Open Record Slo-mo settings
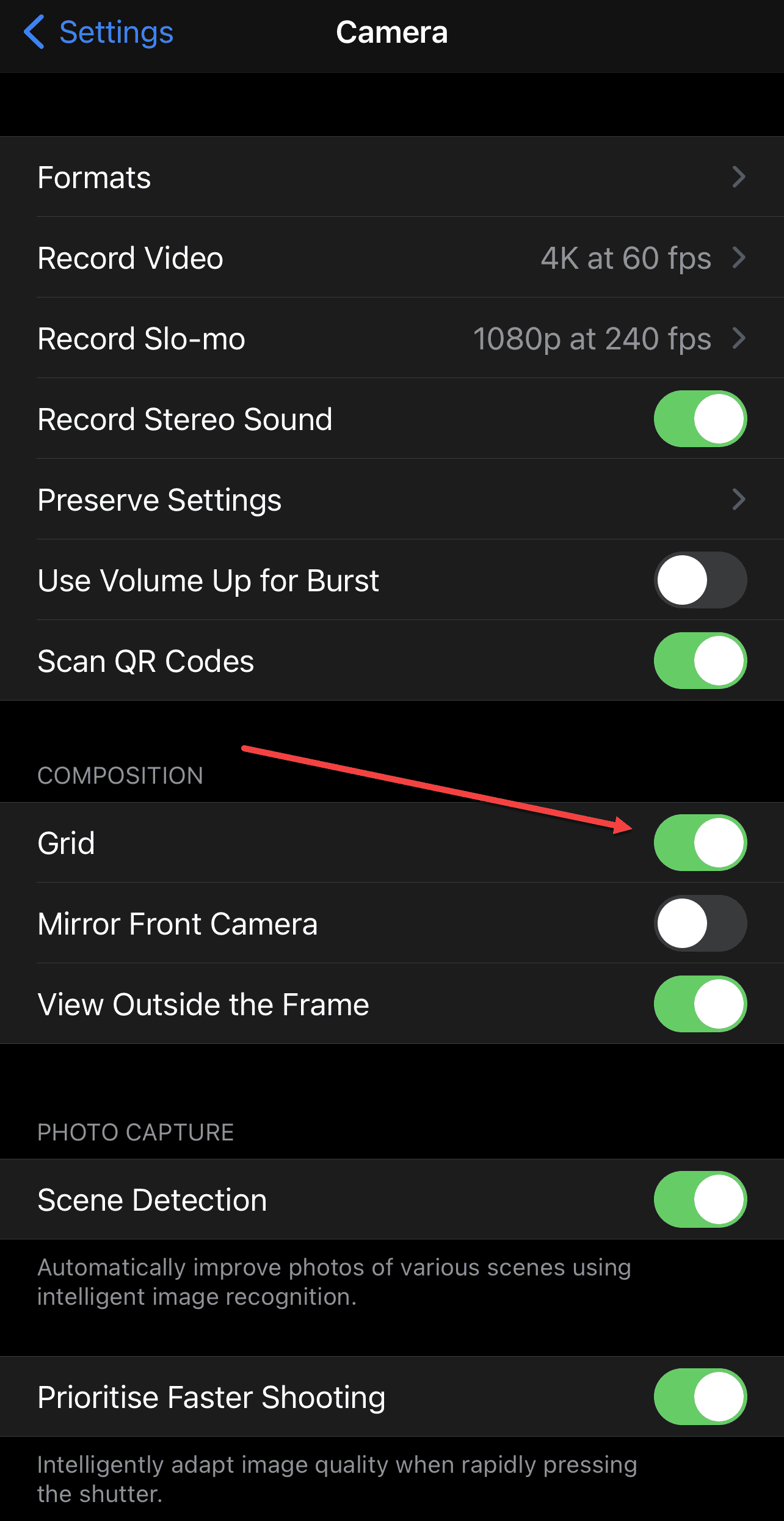The image size is (784, 1521). [x=392, y=338]
